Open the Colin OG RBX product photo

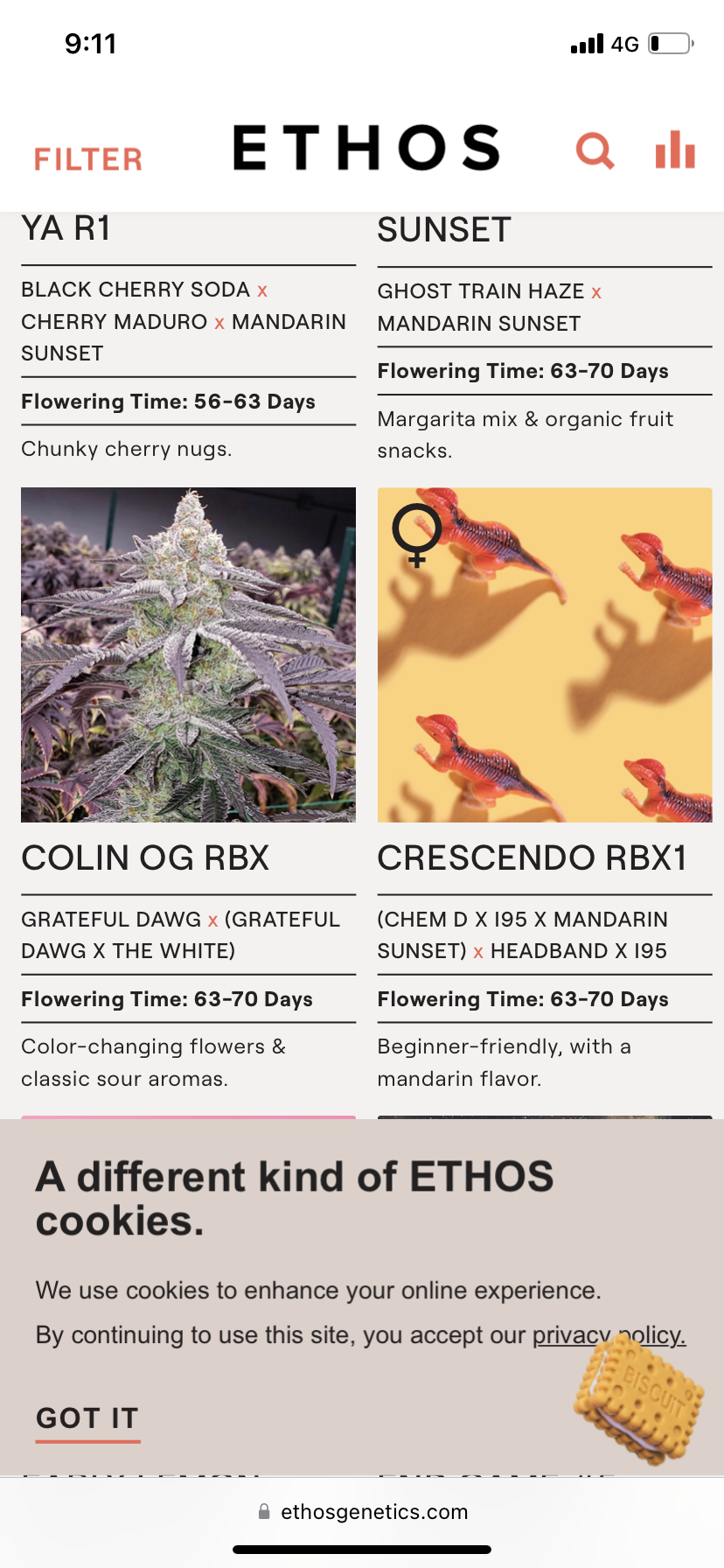188,654
